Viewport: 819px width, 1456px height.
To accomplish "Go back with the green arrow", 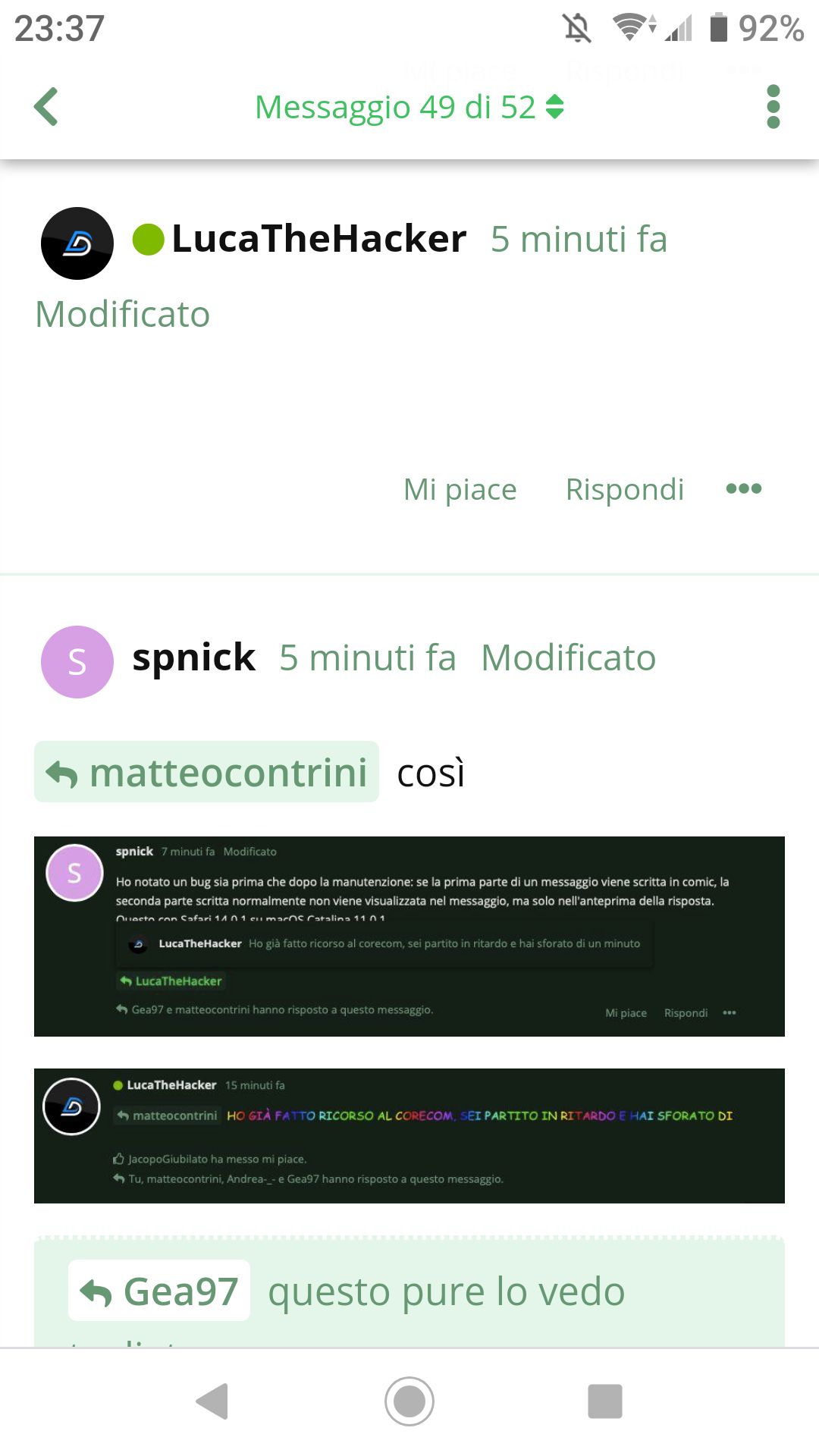I will pos(46,107).
